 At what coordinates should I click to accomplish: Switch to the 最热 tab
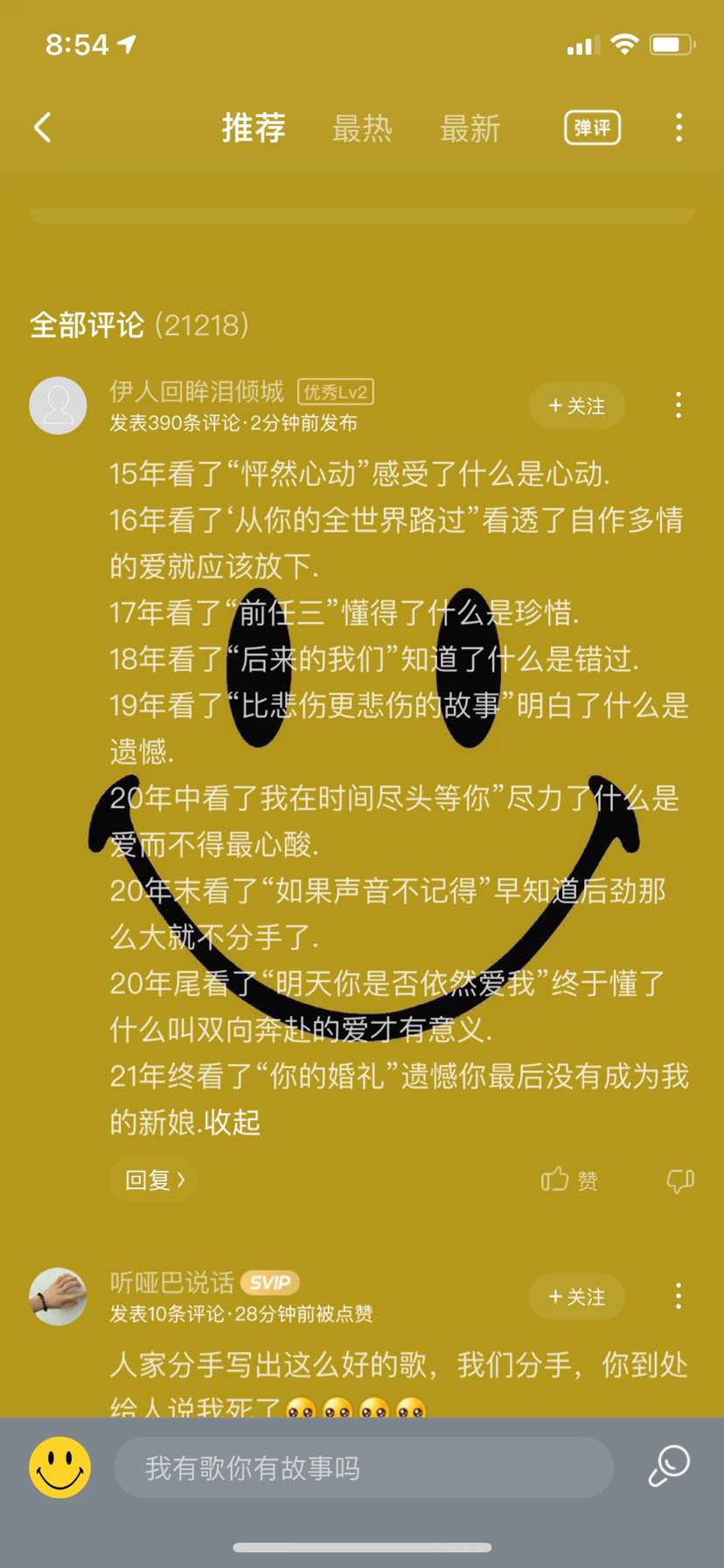tap(362, 129)
